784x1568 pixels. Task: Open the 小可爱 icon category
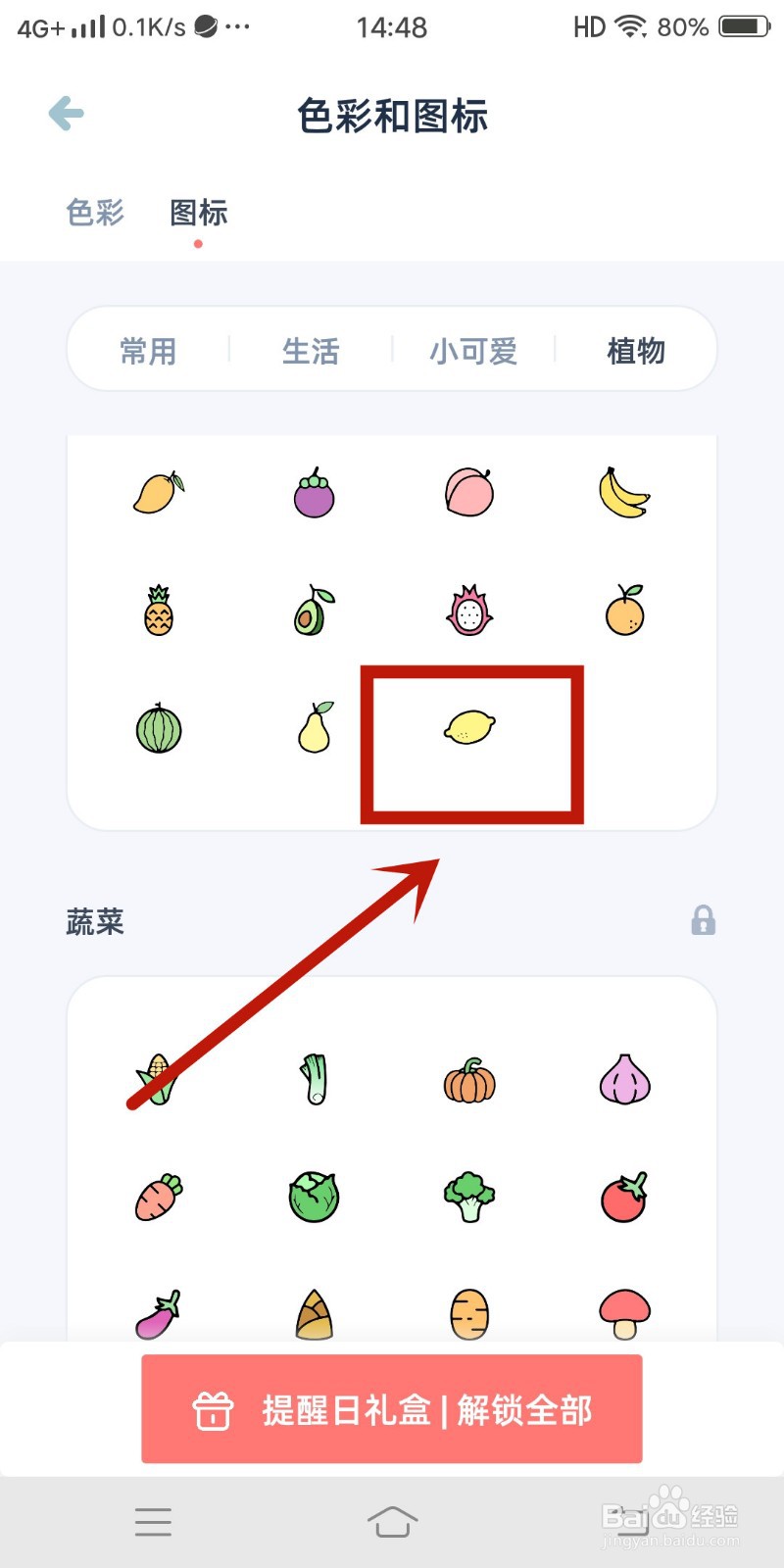point(473,350)
